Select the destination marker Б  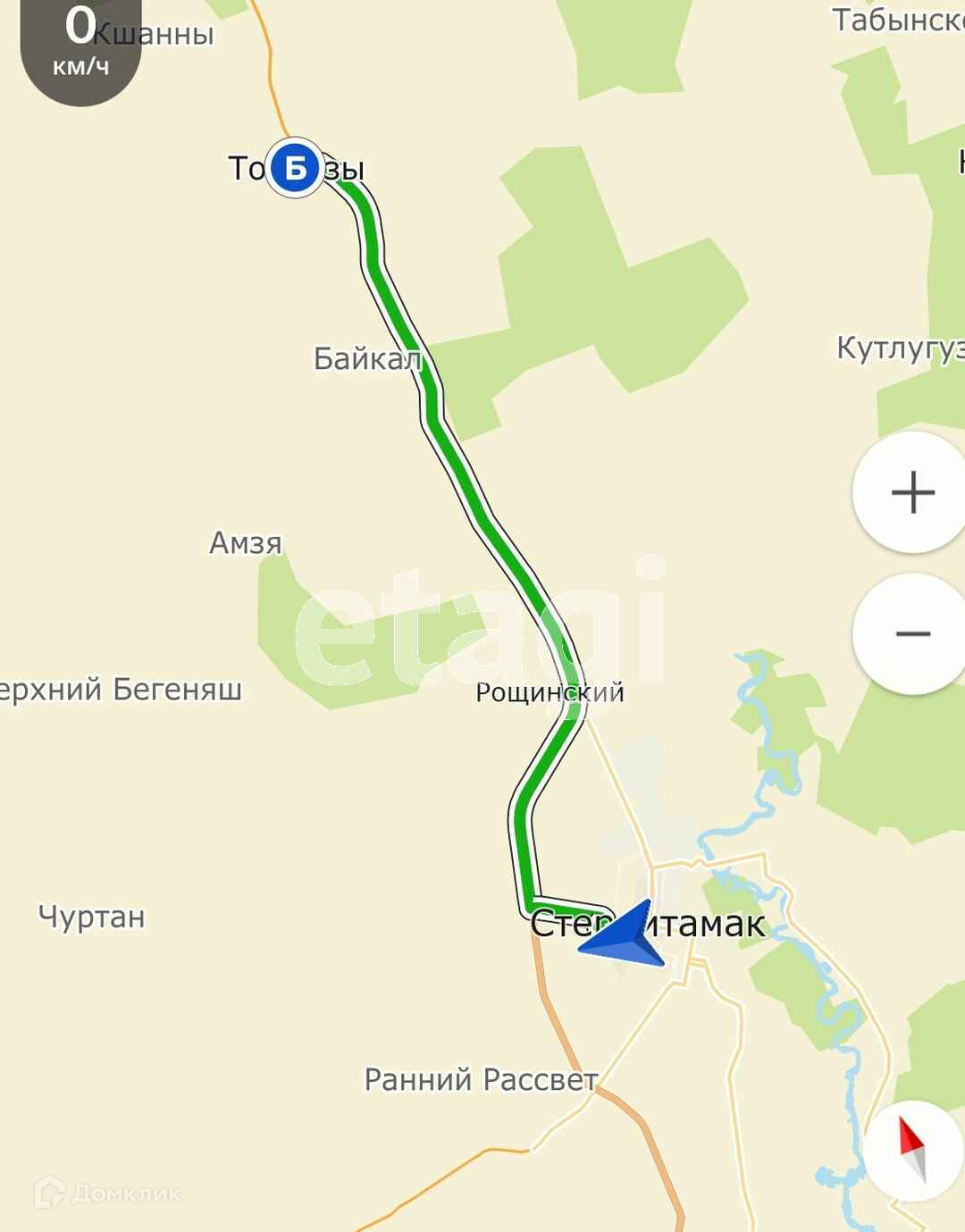[295, 167]
